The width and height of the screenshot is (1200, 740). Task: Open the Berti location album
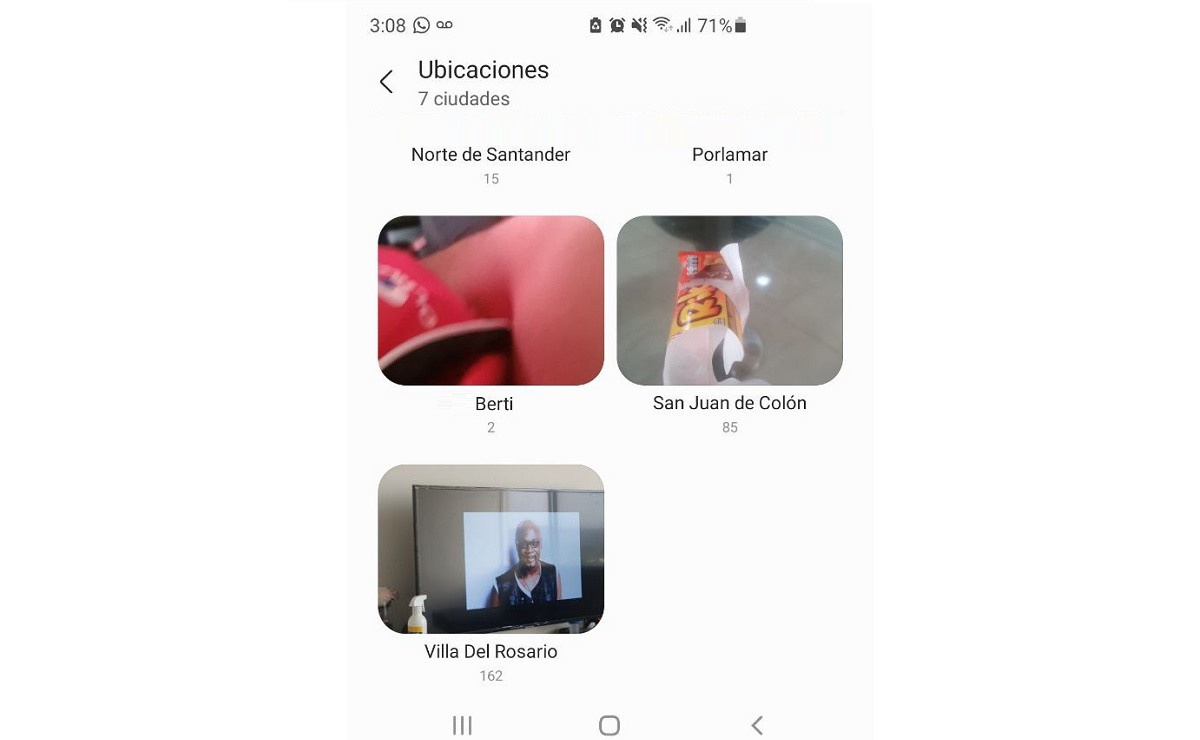pyautogui.click(x=491, y=301)
